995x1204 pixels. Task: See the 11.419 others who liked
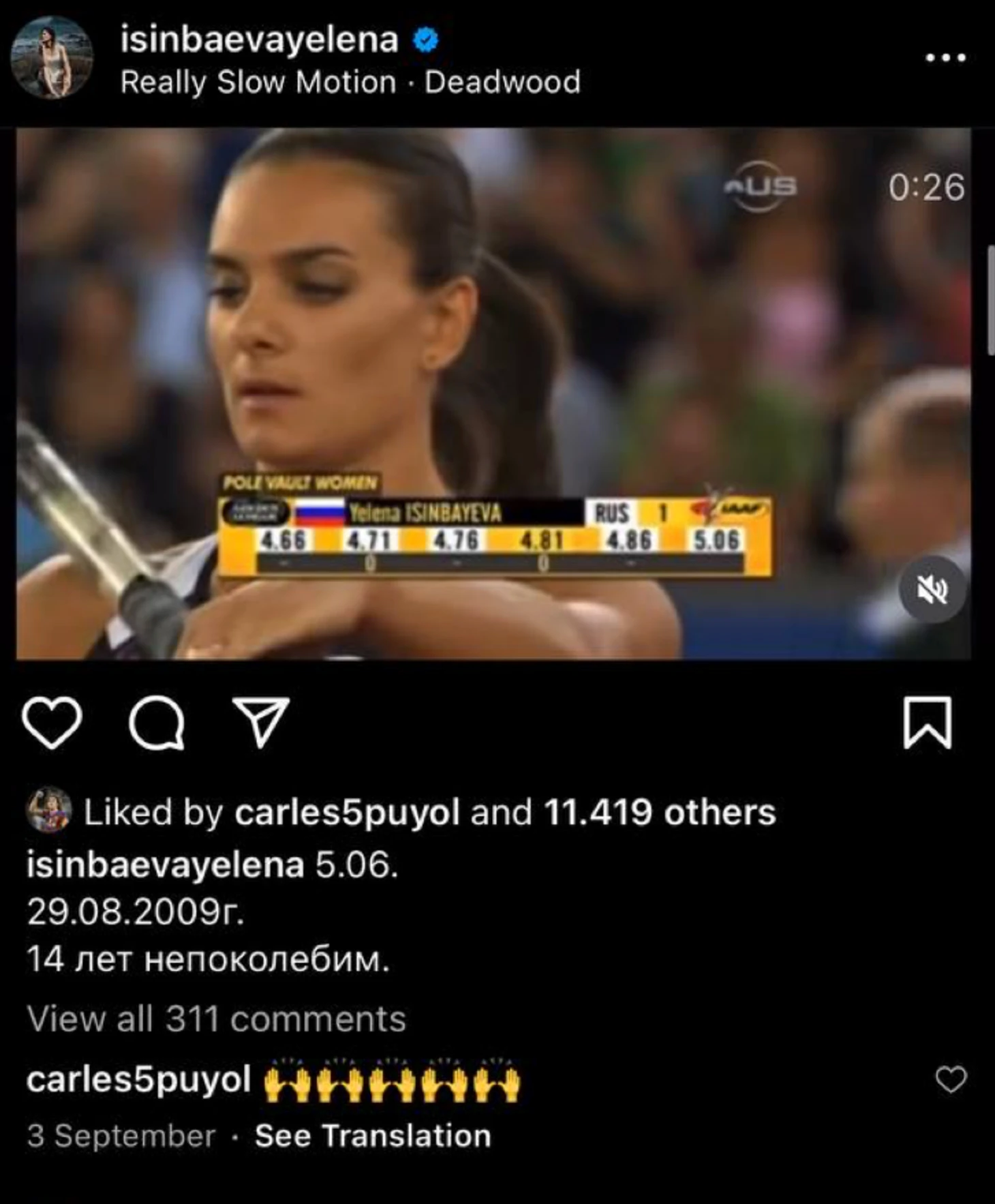pyautogui.click(x=659, y=813)
